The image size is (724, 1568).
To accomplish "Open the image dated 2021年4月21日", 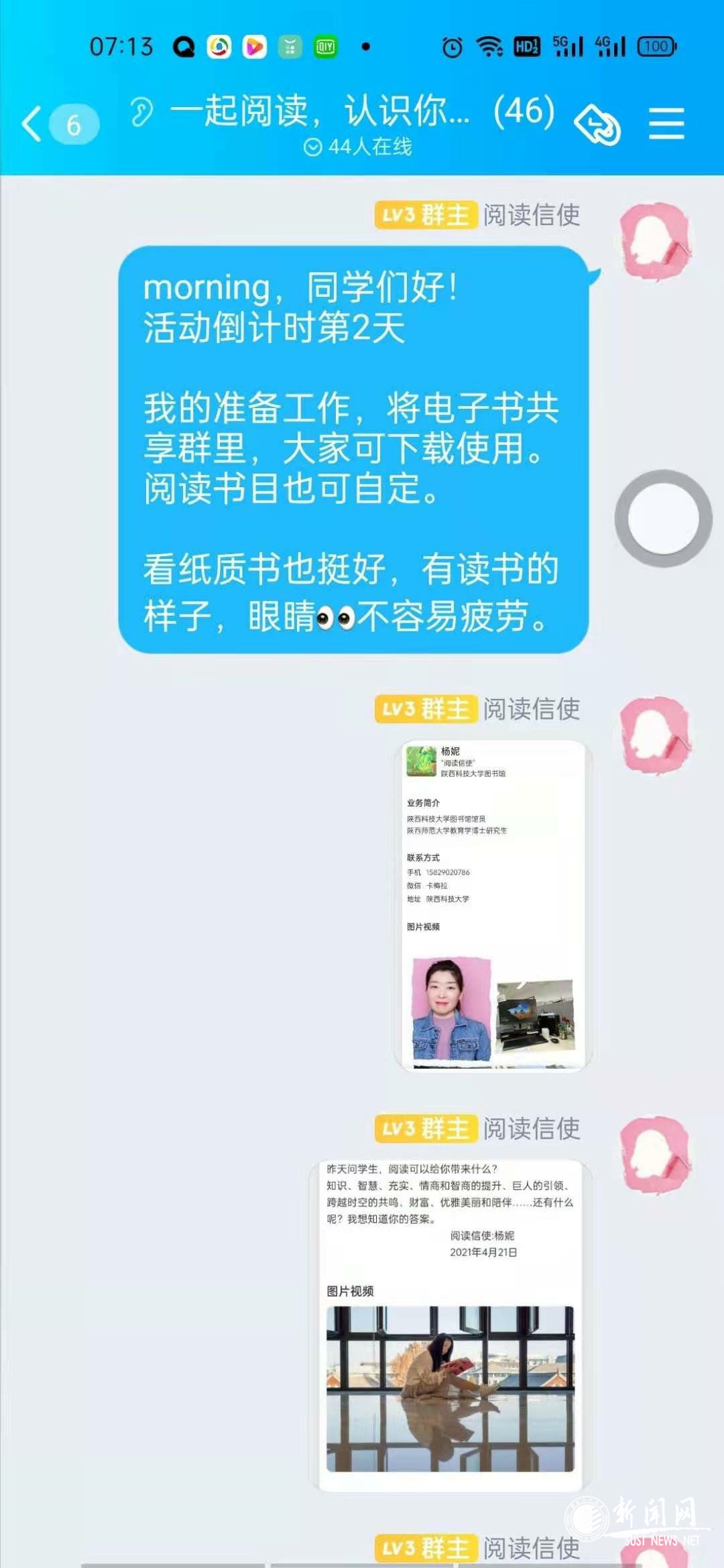I will coord(450,1325).
